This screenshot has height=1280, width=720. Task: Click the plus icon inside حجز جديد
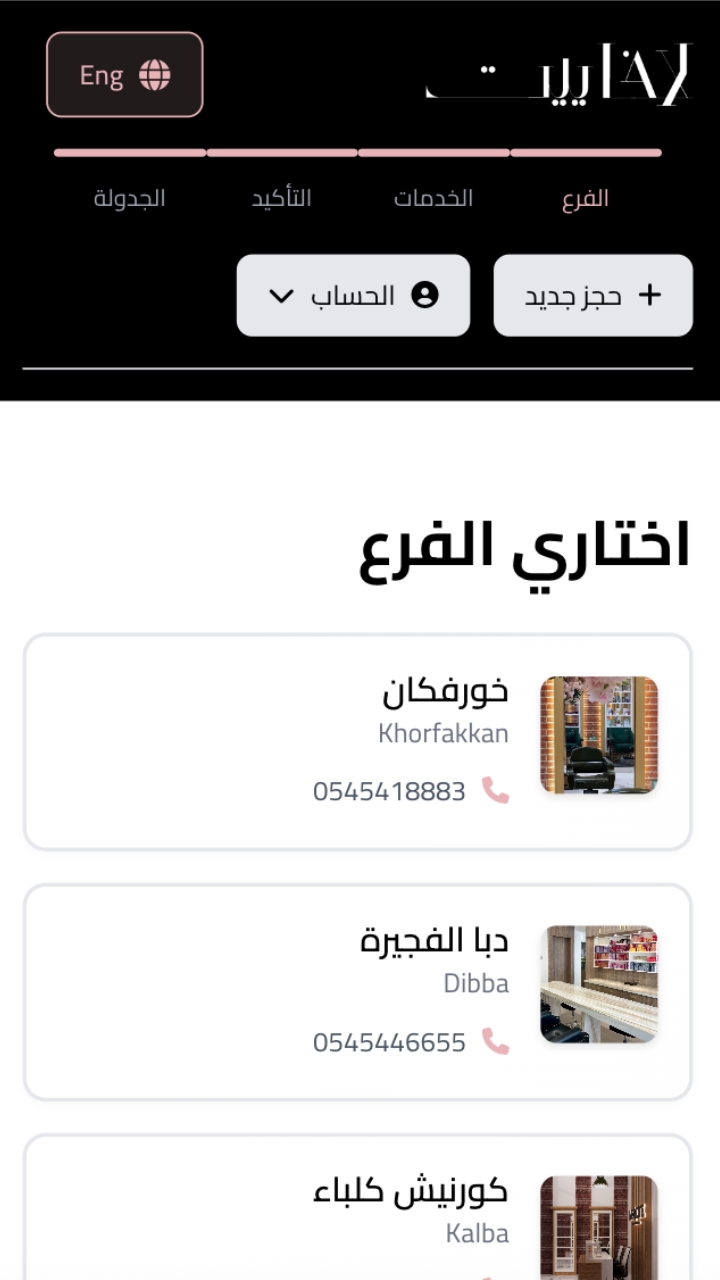click(650, 295)
